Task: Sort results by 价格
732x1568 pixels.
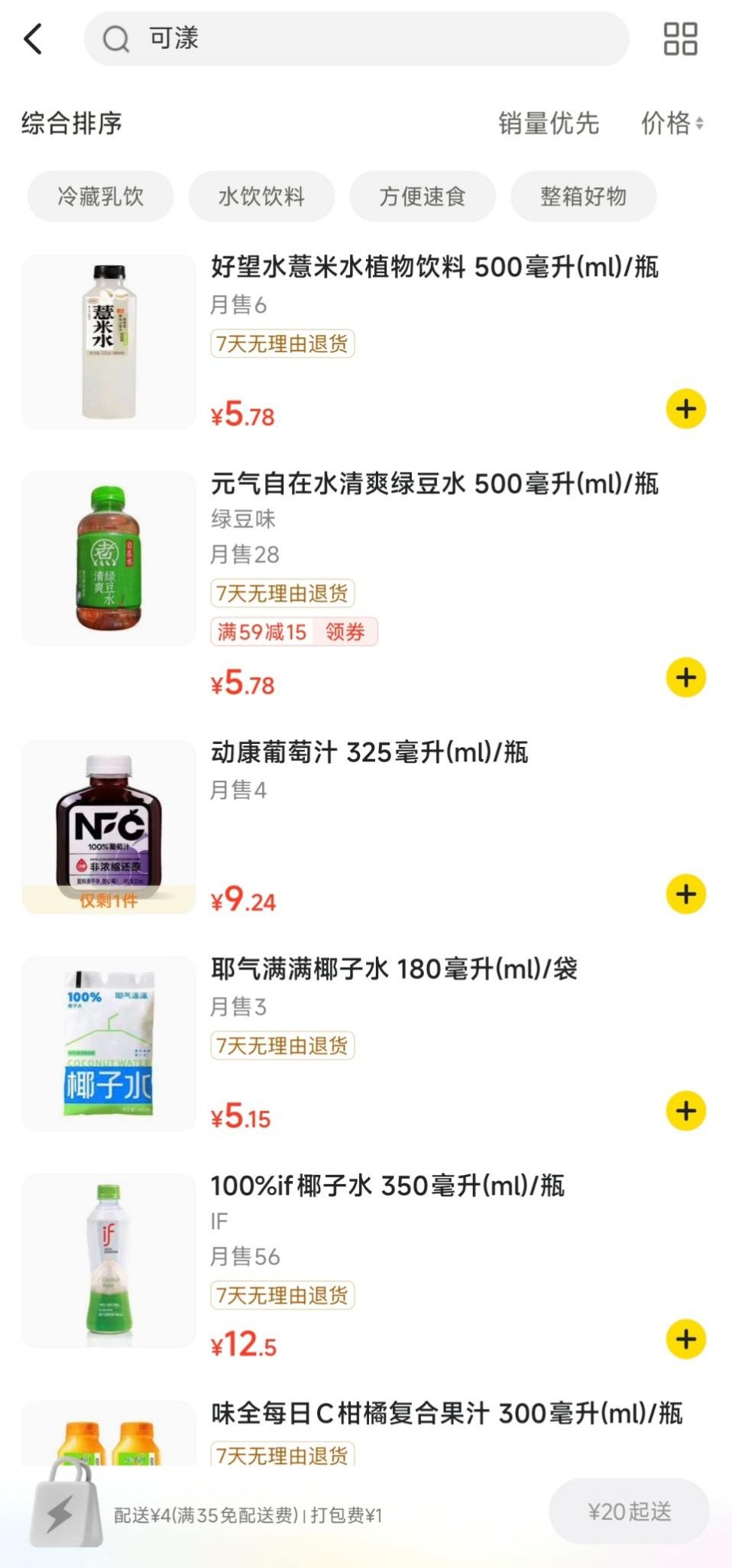Action: coord(672,123)
